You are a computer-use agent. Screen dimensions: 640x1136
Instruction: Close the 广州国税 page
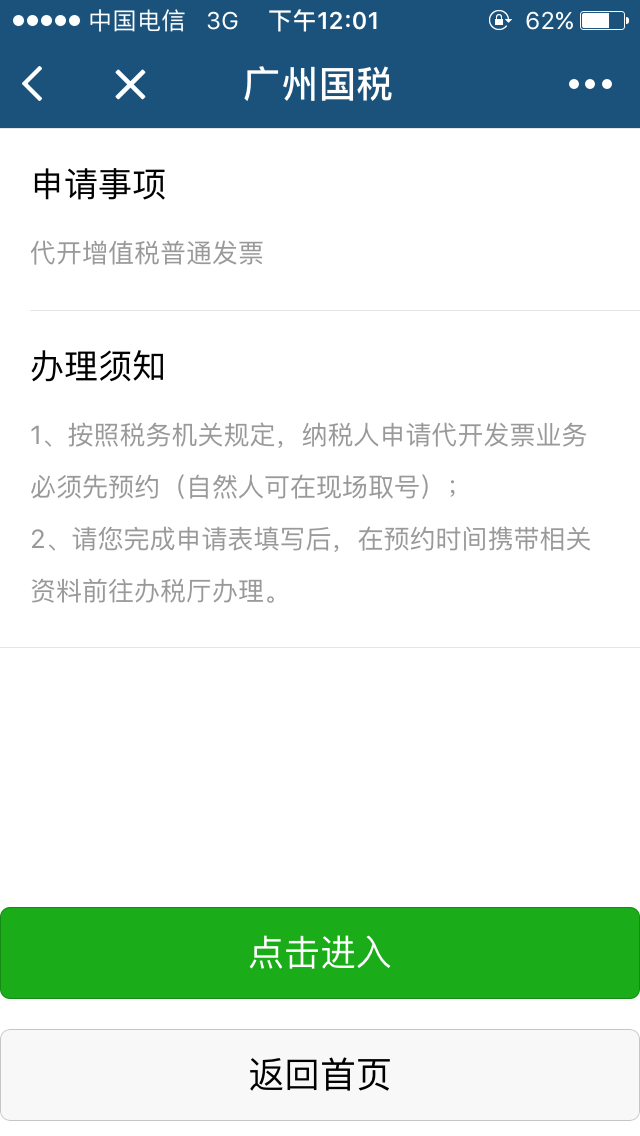click(x=130, y=85)
